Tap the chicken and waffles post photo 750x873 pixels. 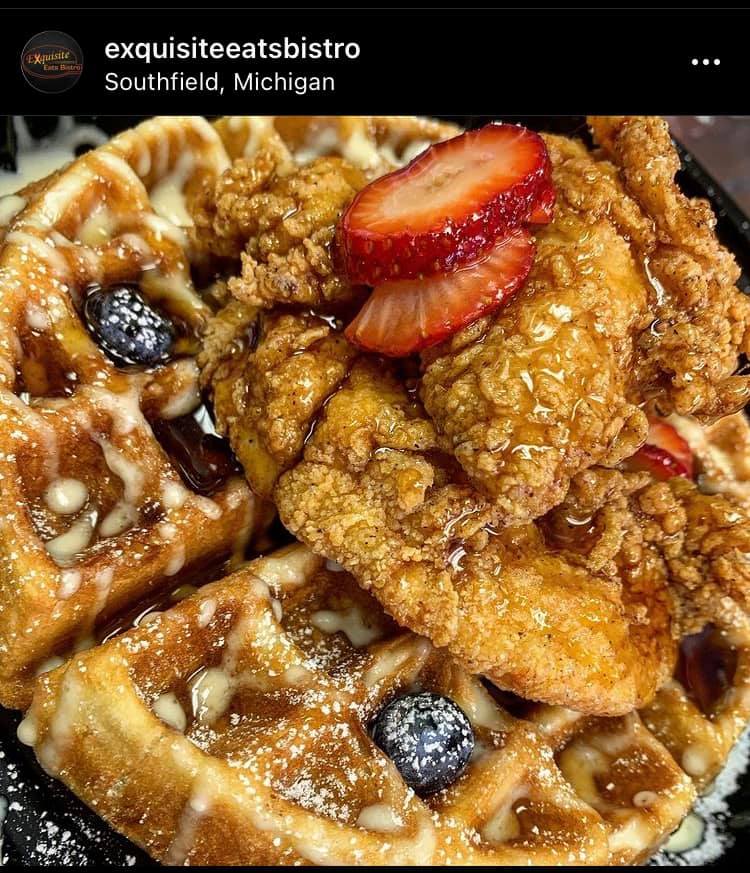click(375, 490)
